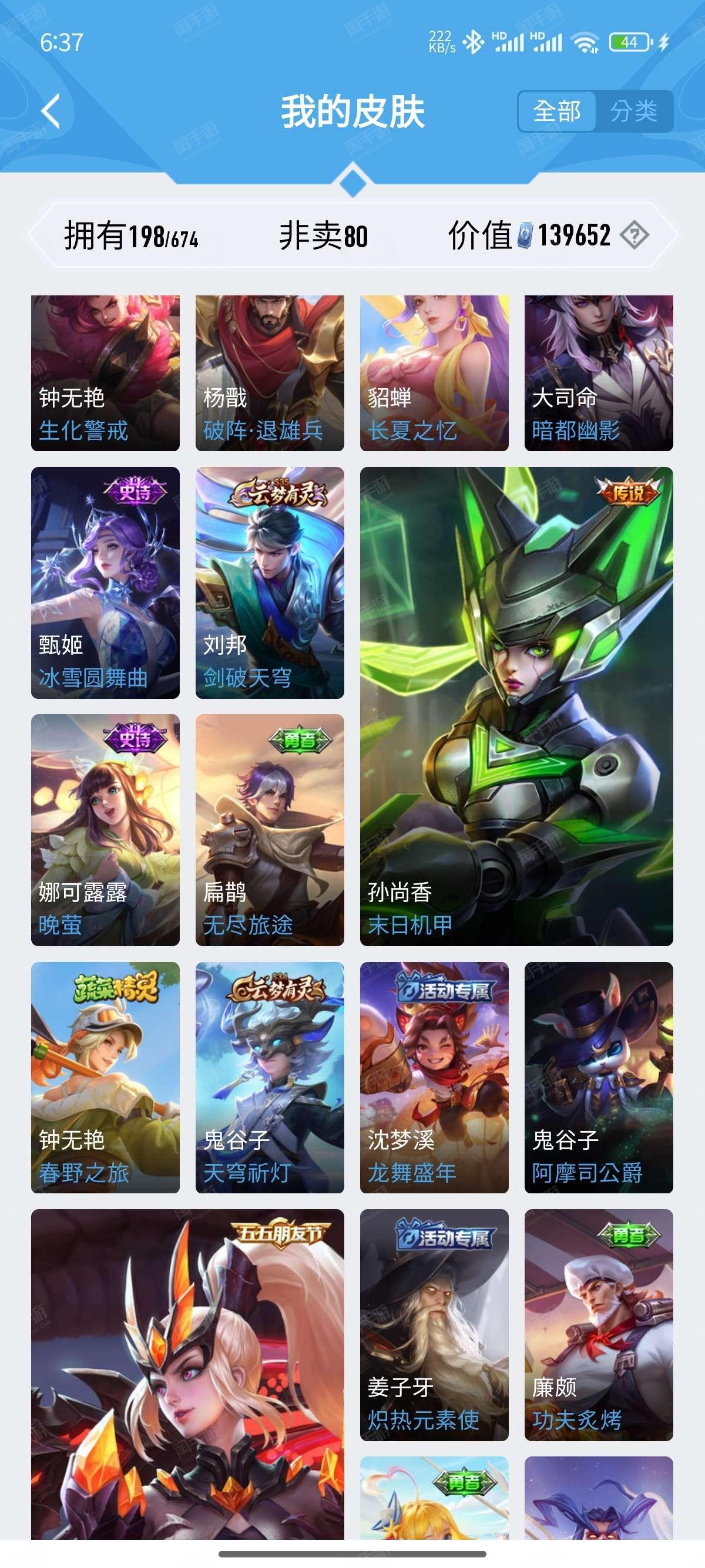Switch to the 分类 tab

(634, 112)
